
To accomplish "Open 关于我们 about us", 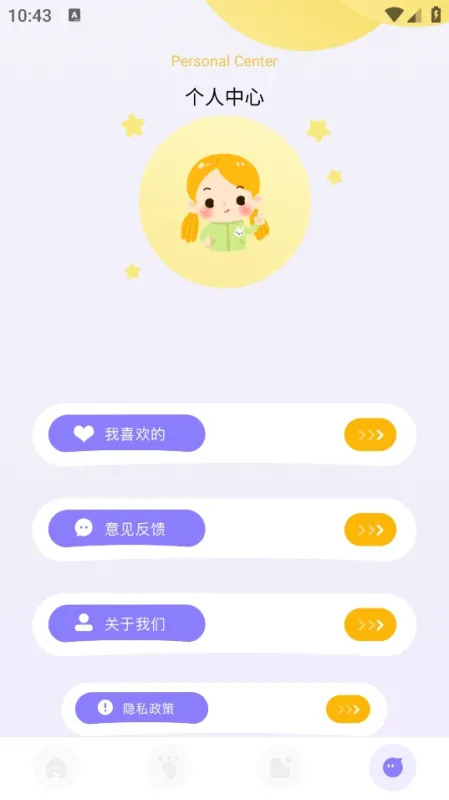I will [224, 624].
